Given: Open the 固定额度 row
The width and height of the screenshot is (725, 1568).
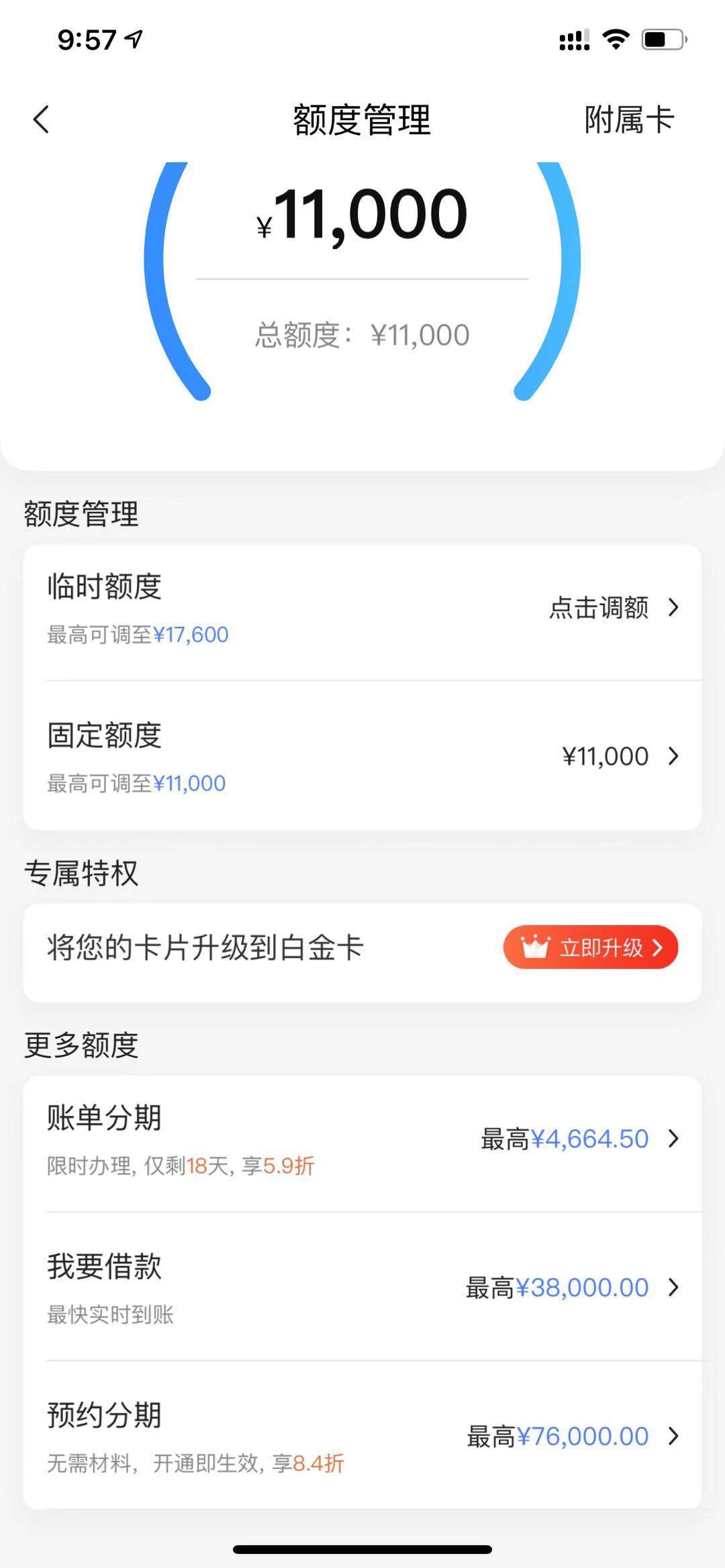Looking at the screenshot, I should [x=362, y=756].
